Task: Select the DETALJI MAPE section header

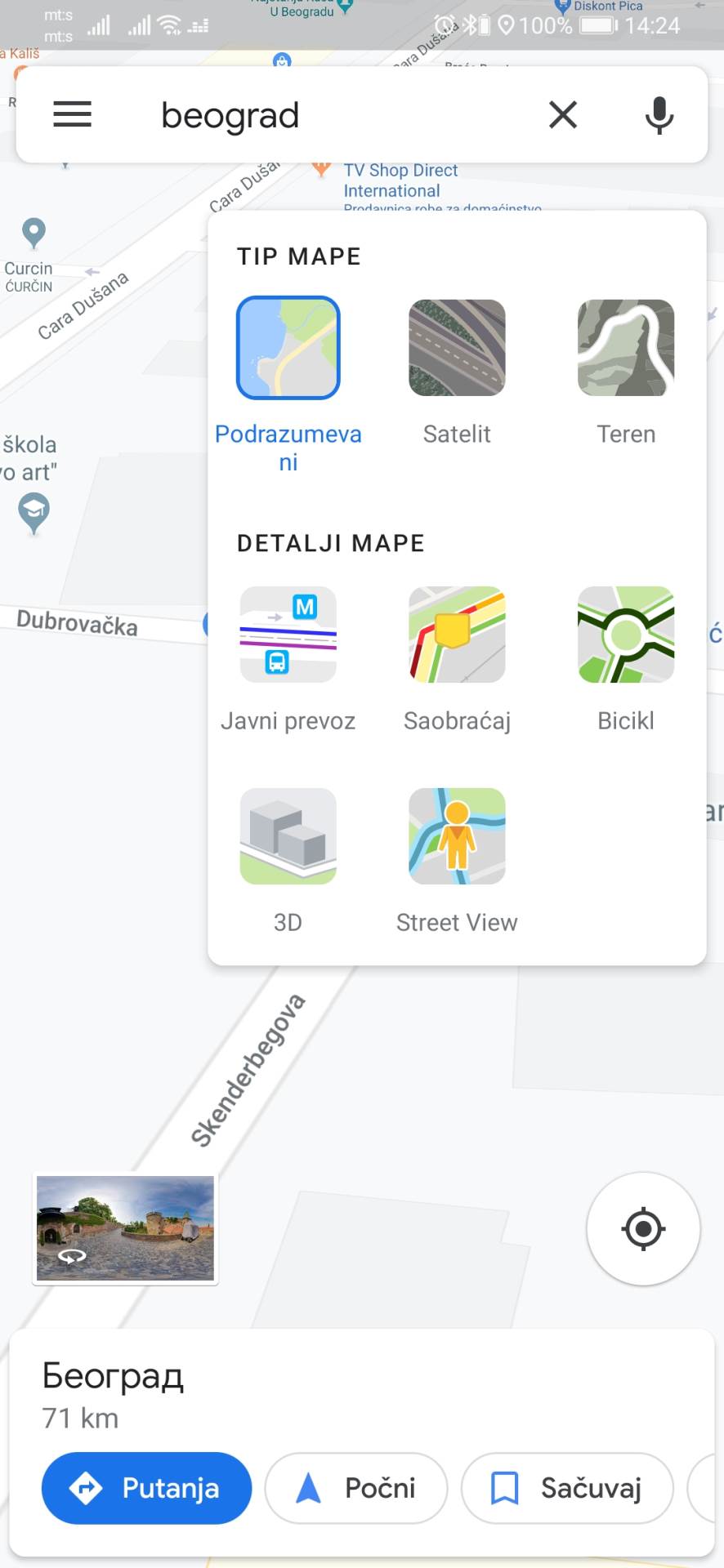Action: [330, 541]
